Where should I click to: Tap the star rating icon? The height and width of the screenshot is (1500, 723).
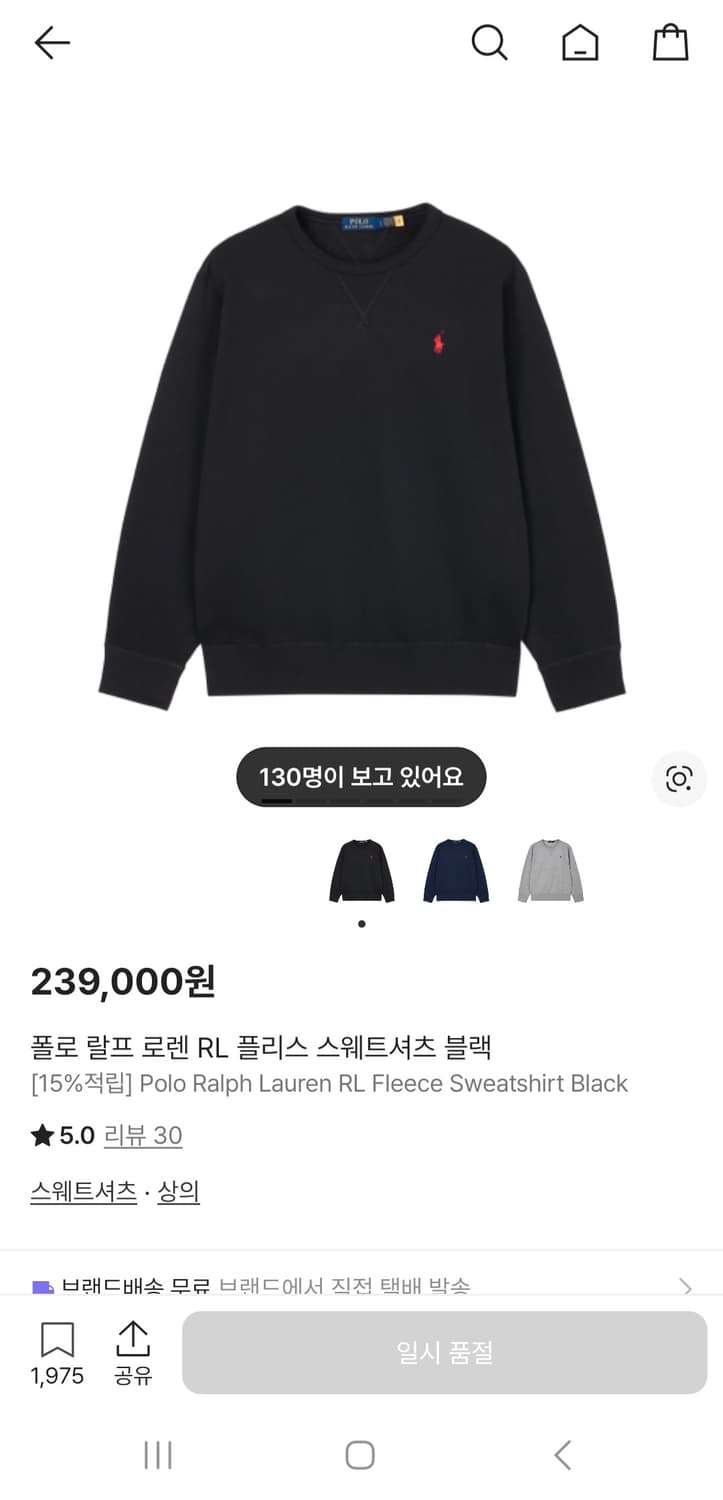click(x=41, y=1135)
